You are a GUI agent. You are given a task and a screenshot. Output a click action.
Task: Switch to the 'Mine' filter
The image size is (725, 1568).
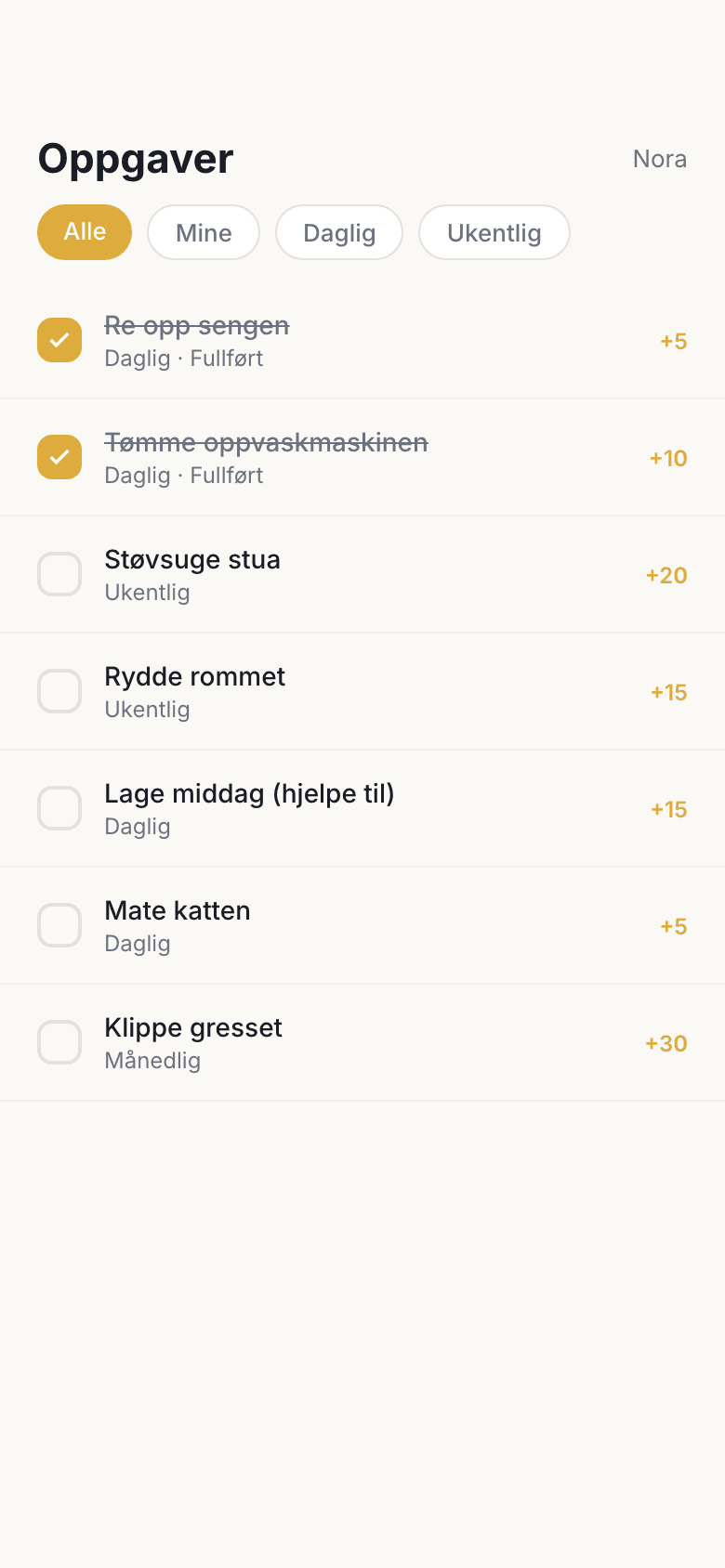click(204, 232)
